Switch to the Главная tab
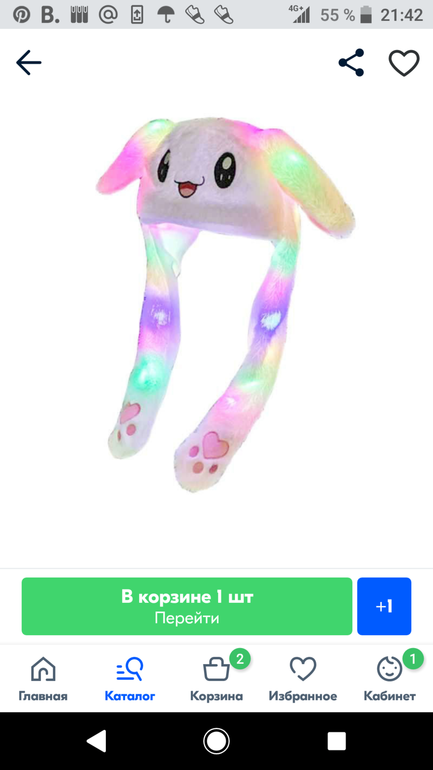Image resolution: width=433 pixels, height=770 pixels. tap(43, 679)
